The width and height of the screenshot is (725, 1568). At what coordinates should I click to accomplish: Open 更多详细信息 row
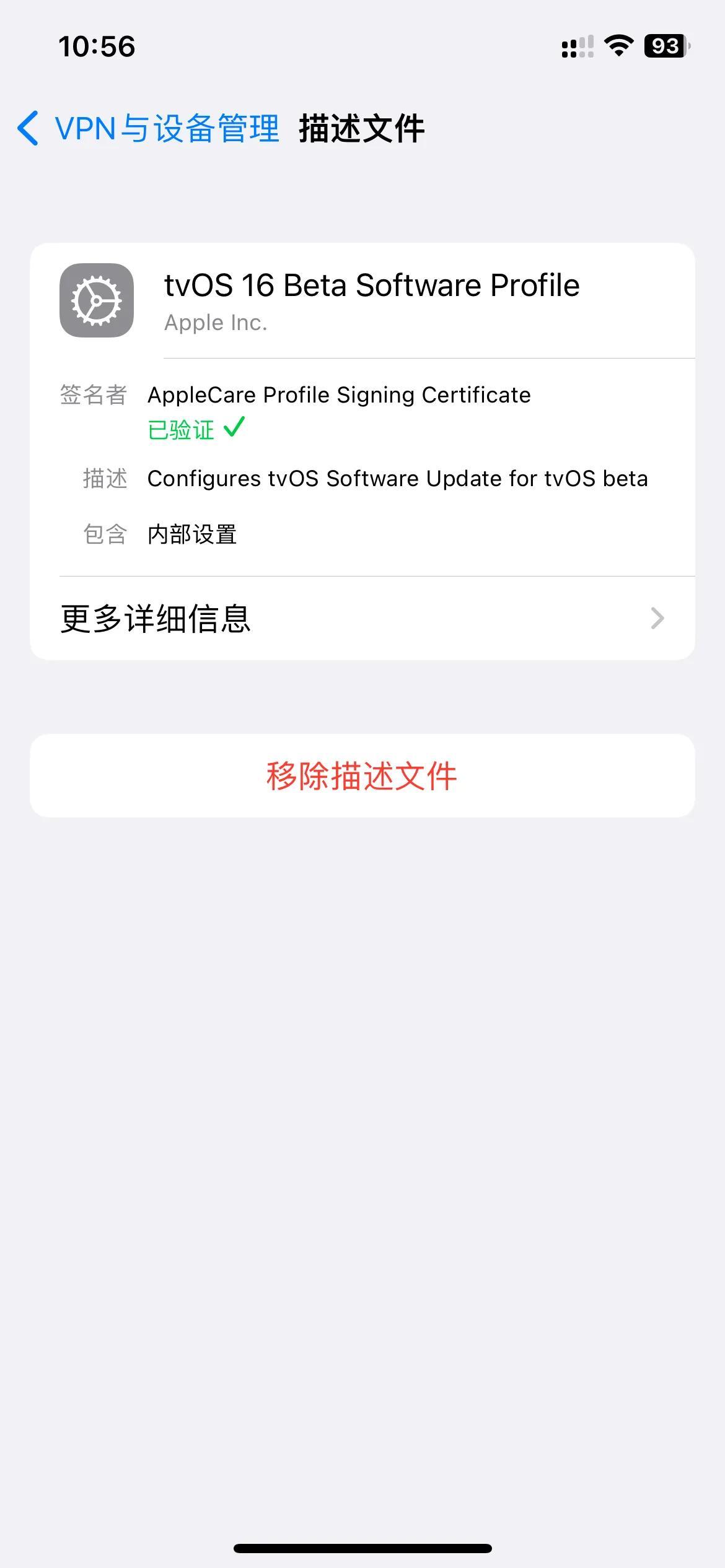[x=362, y=618]
